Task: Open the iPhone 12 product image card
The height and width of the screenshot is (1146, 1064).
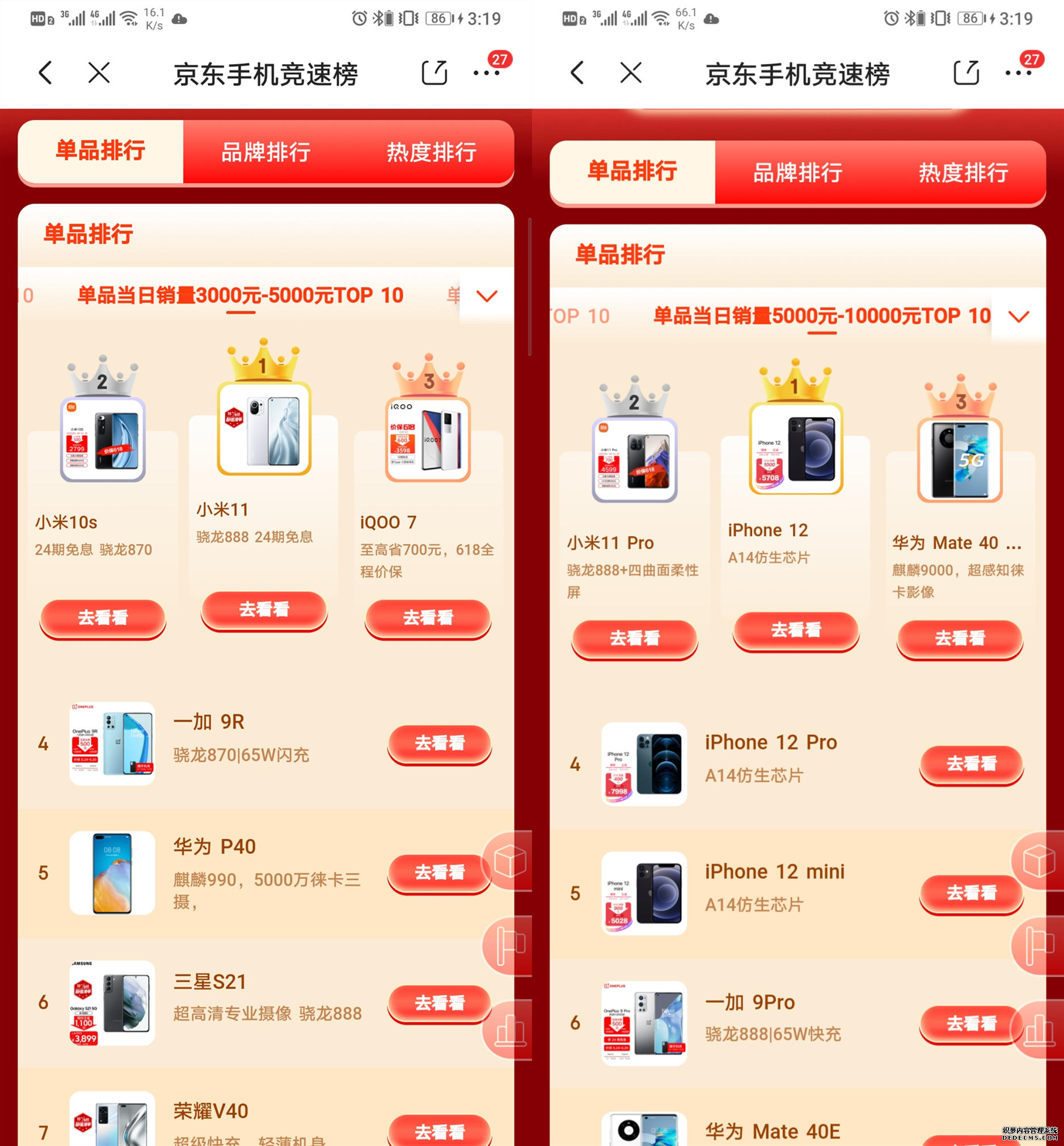Action: tap(796, 449)
